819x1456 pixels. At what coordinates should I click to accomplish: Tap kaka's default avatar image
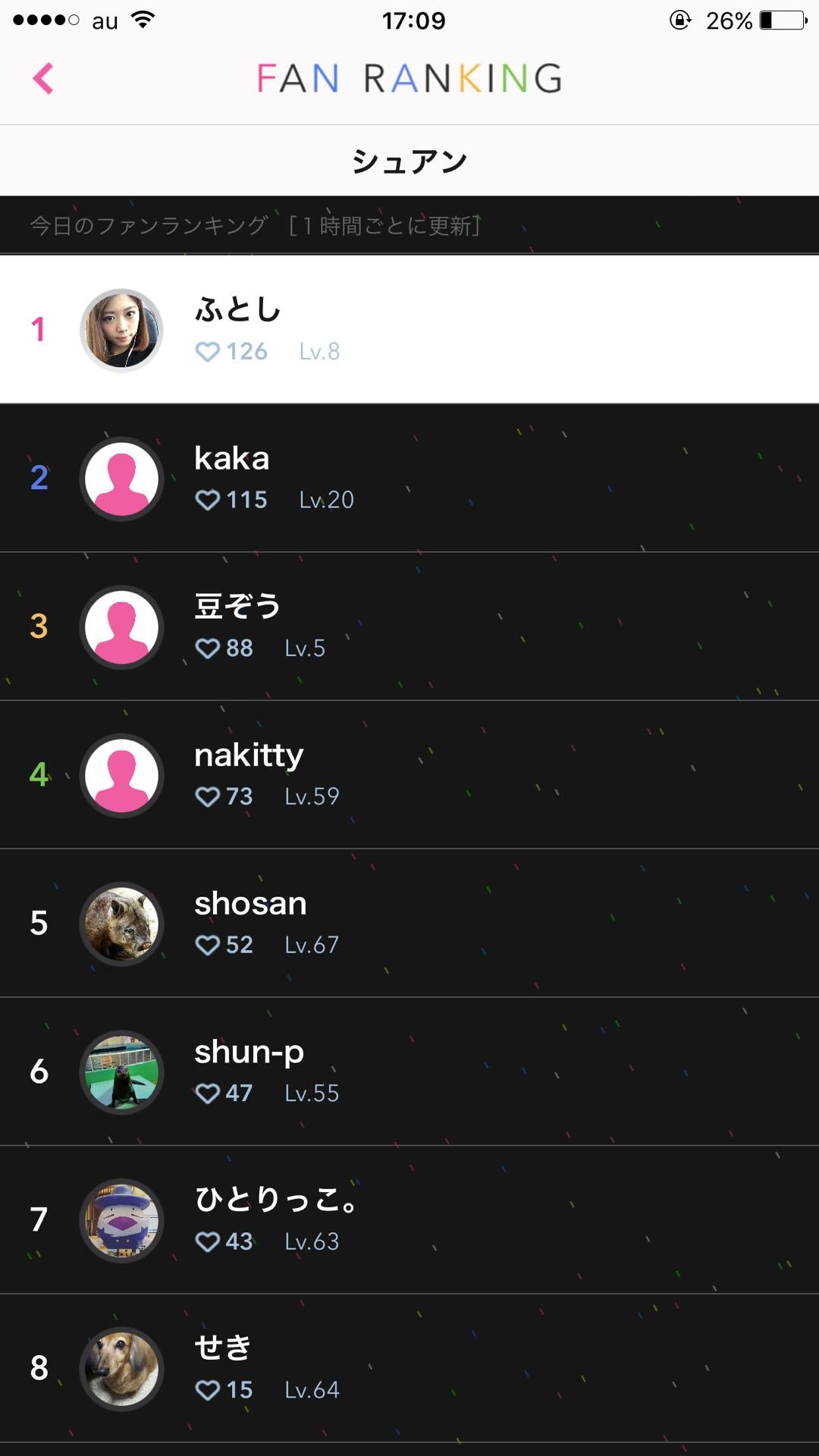tap(121, 479)
